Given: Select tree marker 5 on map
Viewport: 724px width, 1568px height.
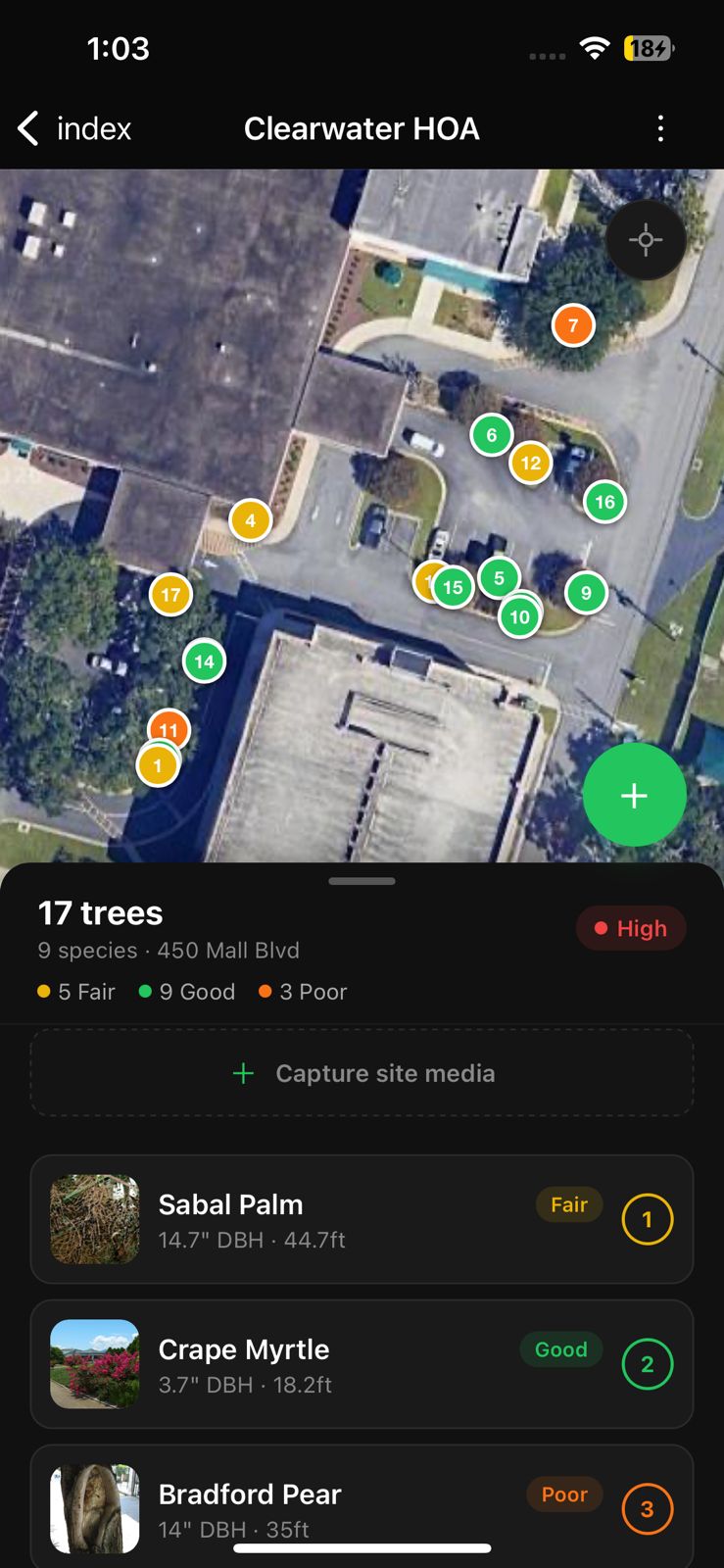Looking at the screenshot, I should pos(500,576).
